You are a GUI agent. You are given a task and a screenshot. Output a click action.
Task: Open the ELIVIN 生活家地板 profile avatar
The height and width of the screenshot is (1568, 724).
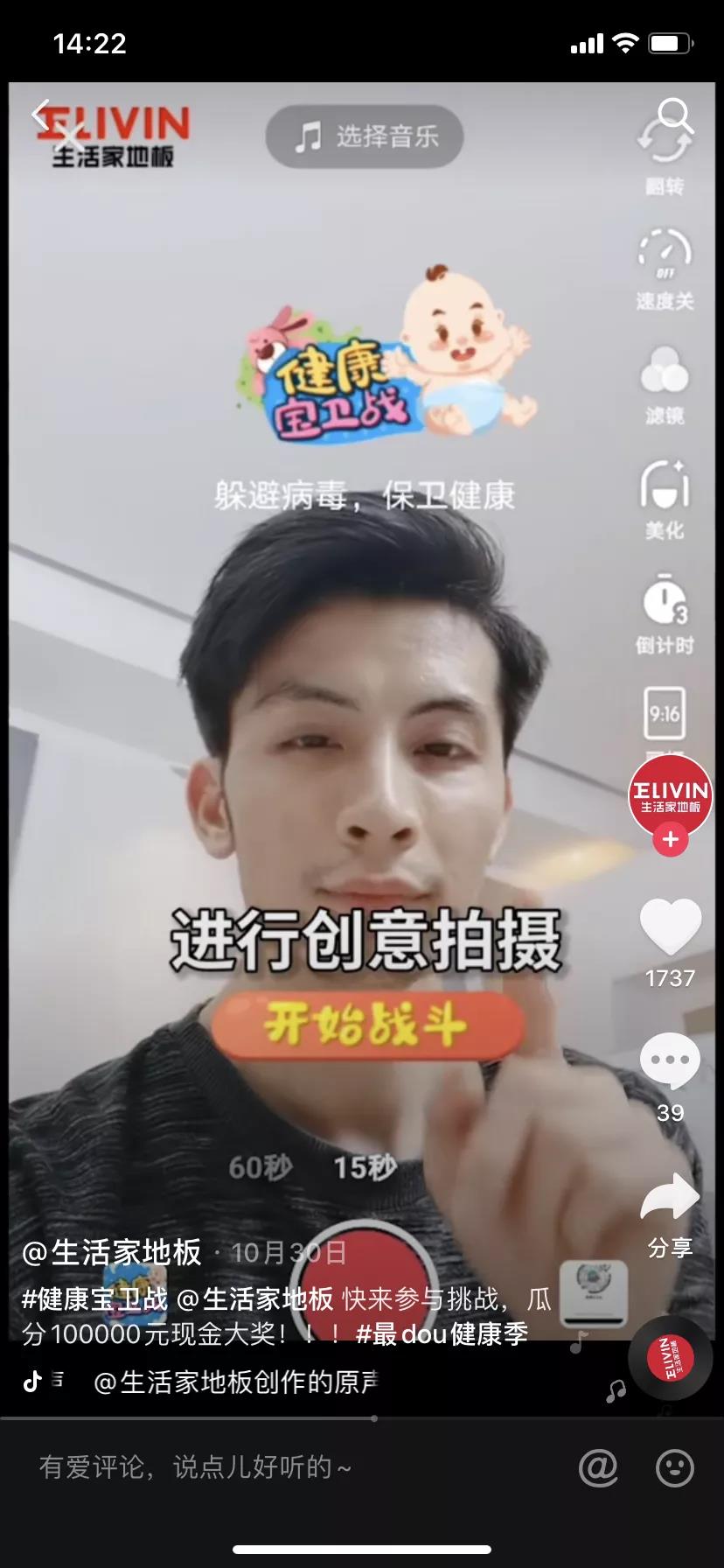670,796
